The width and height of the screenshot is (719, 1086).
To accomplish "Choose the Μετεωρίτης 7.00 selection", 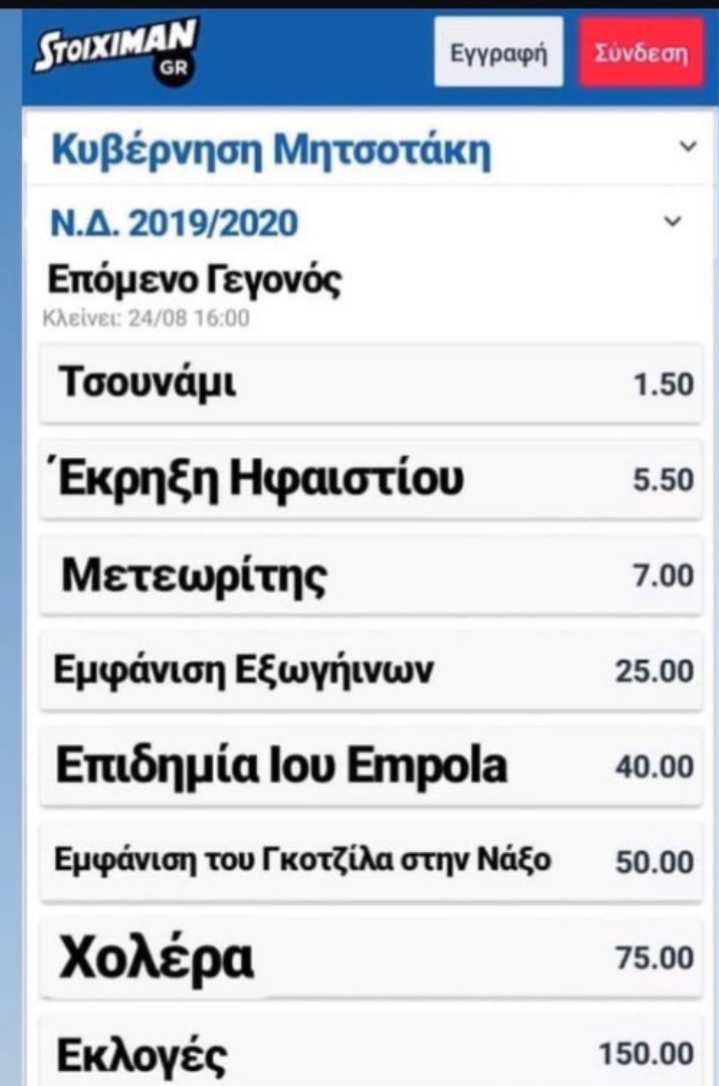I will point(371,574).
